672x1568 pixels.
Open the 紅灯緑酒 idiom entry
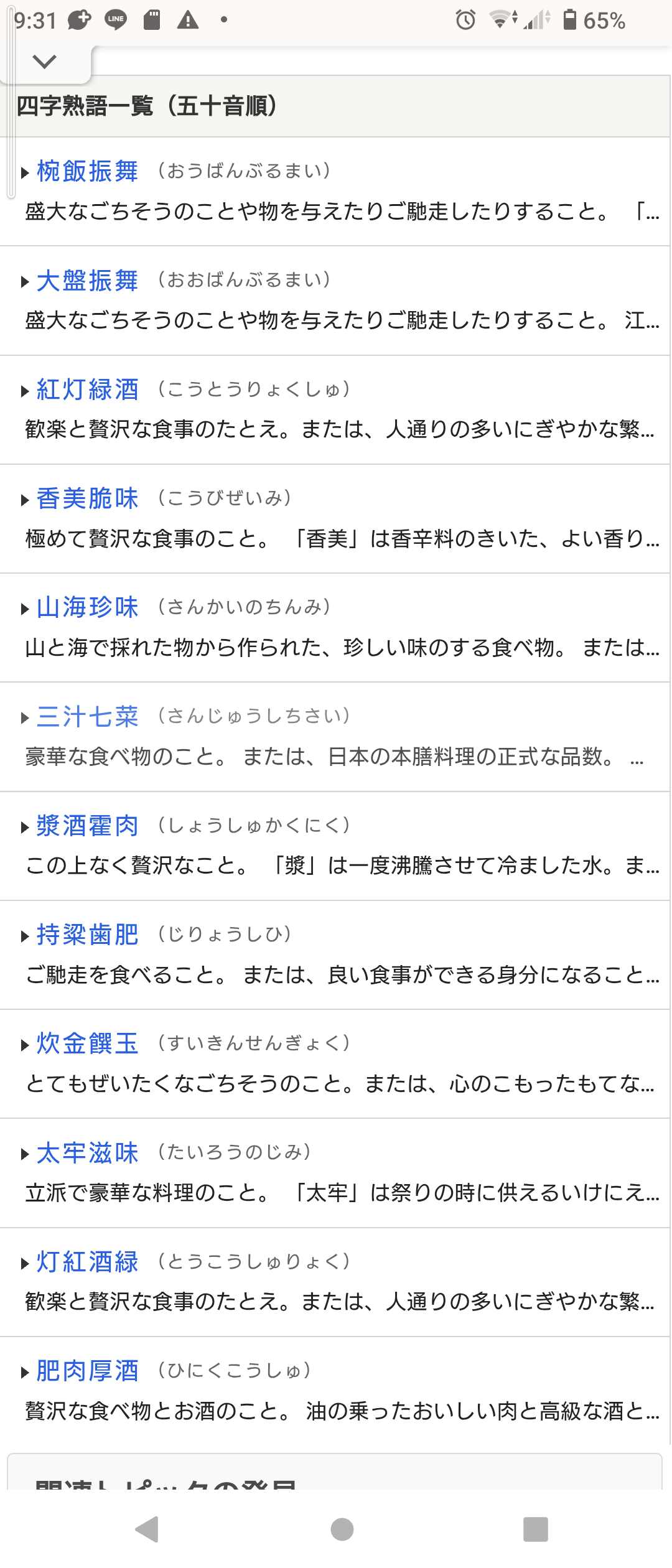tap(87, 390)
